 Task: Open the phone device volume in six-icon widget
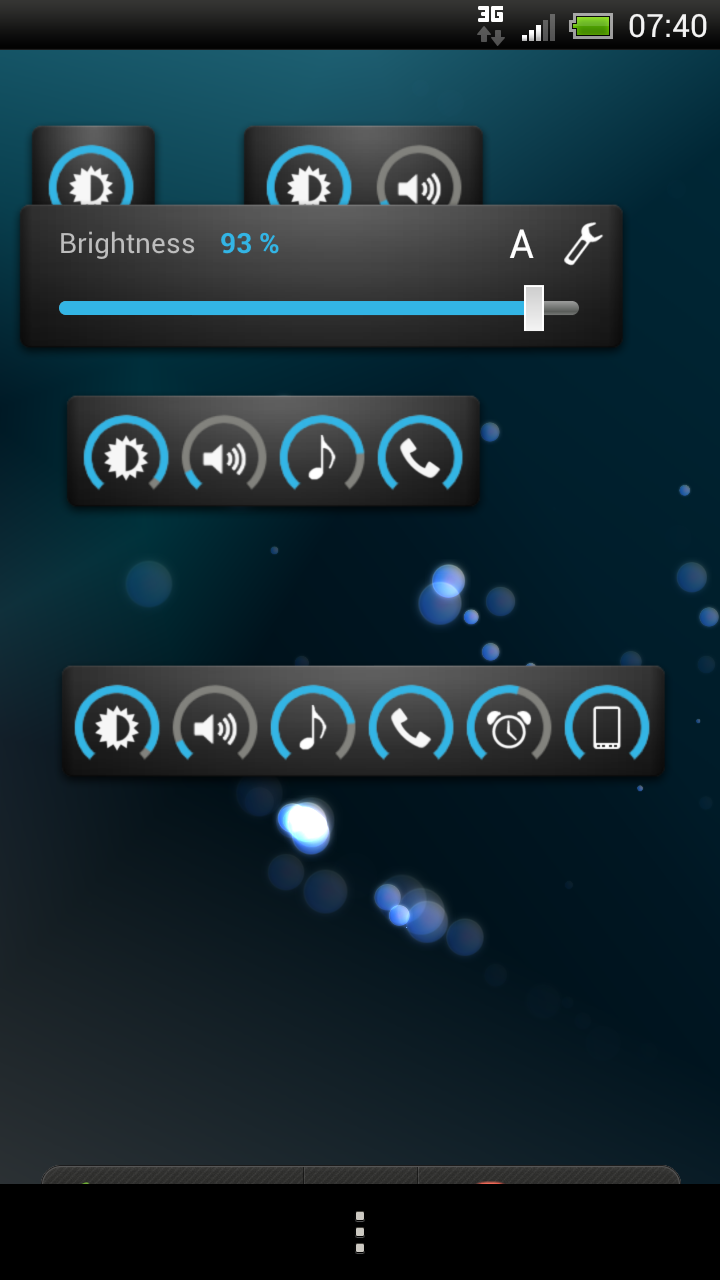click(607, 728)
